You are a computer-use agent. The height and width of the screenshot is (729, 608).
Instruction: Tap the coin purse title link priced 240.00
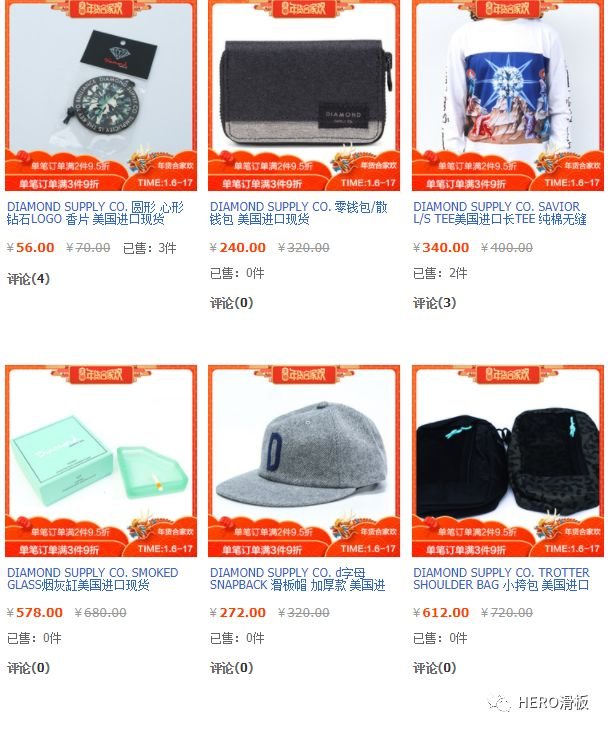(x=297, y=213)
